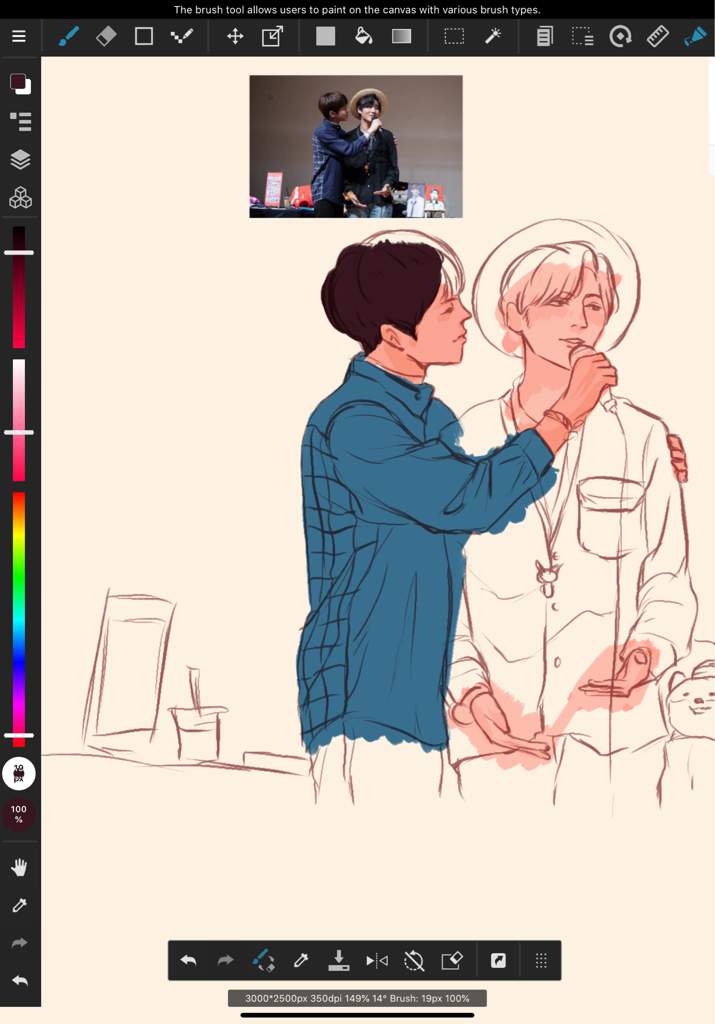Select the brush tool
This screenshot has width=715, height=1024.
[68, 36]
